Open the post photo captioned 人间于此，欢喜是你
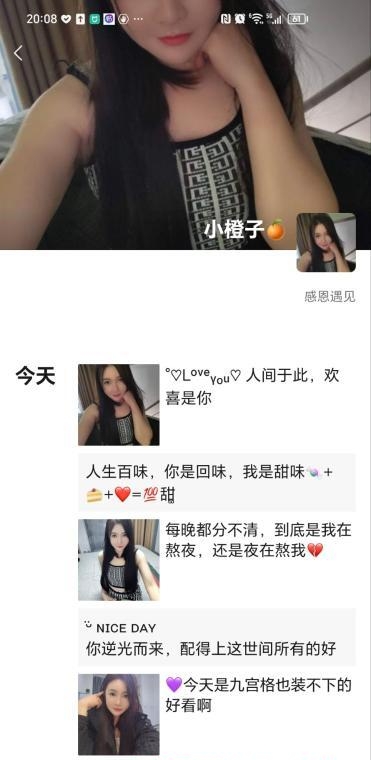This screenshot has width=371, height=760. tap(118, 405)
